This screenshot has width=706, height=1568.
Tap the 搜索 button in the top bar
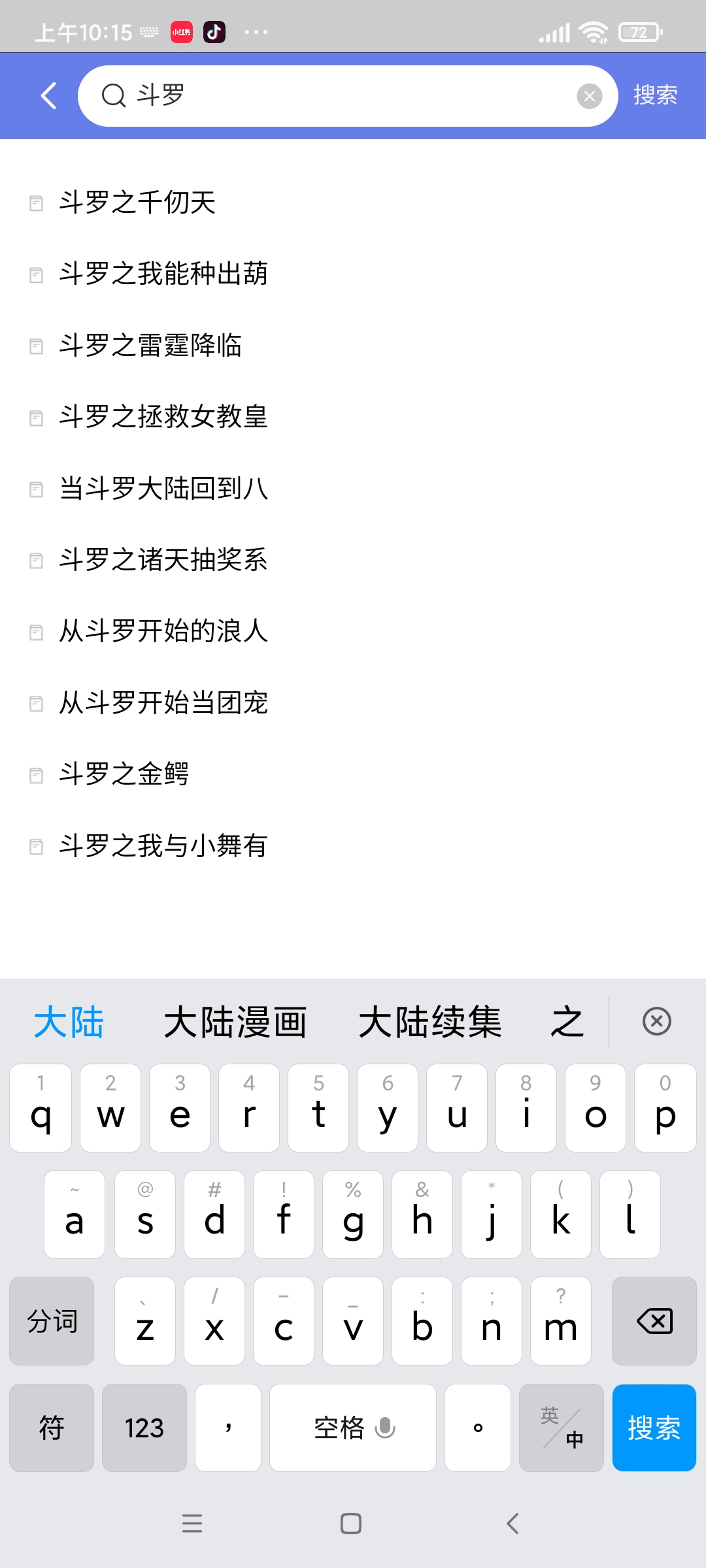tap(655, 95)
